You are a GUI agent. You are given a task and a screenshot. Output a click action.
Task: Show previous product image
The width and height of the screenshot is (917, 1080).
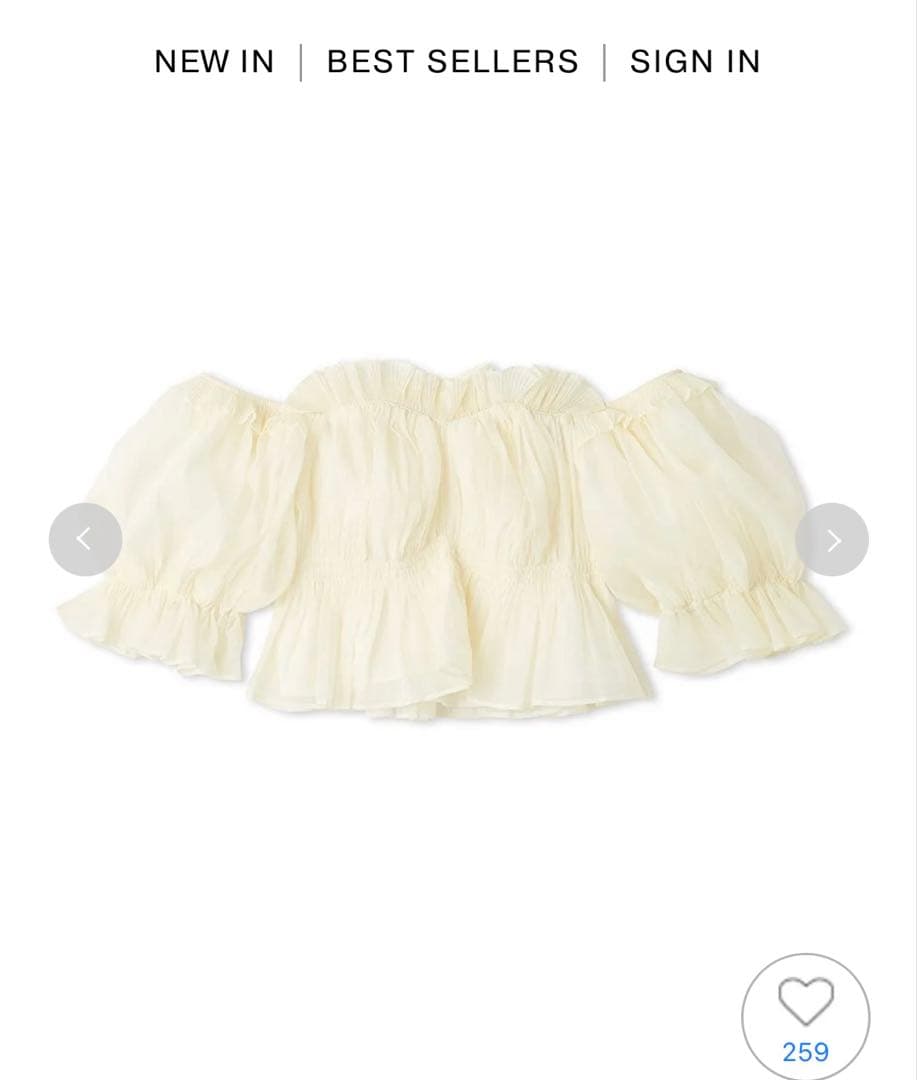click(85, 540)
